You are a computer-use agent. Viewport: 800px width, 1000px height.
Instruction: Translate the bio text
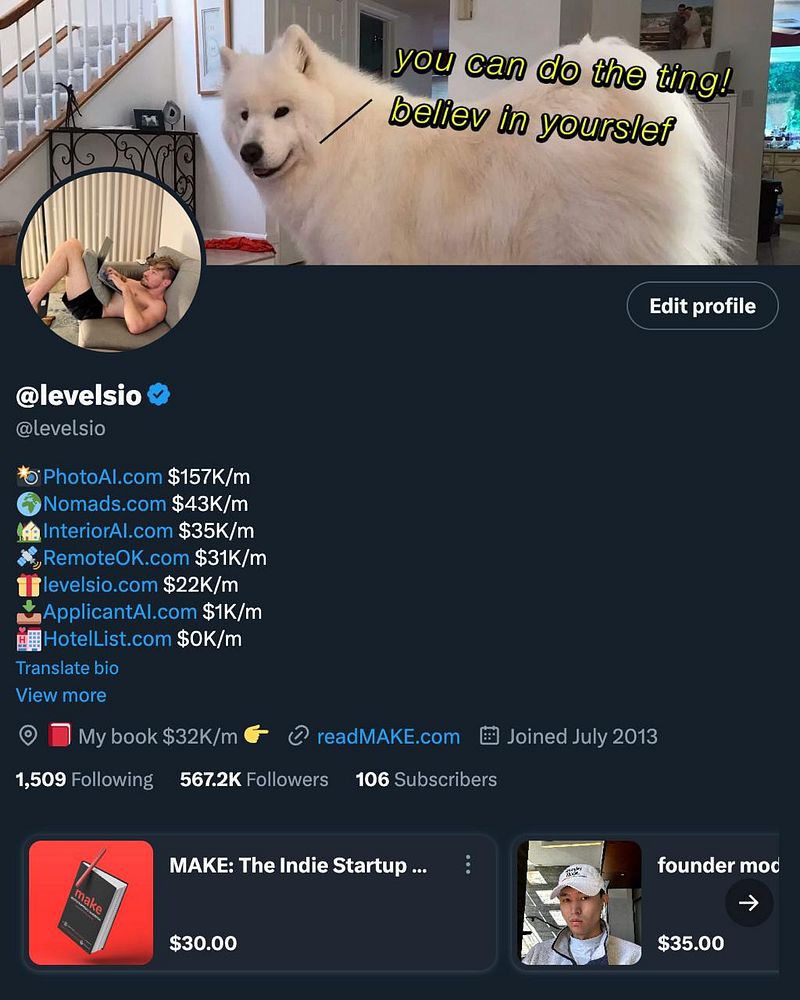tap(67, 668)
